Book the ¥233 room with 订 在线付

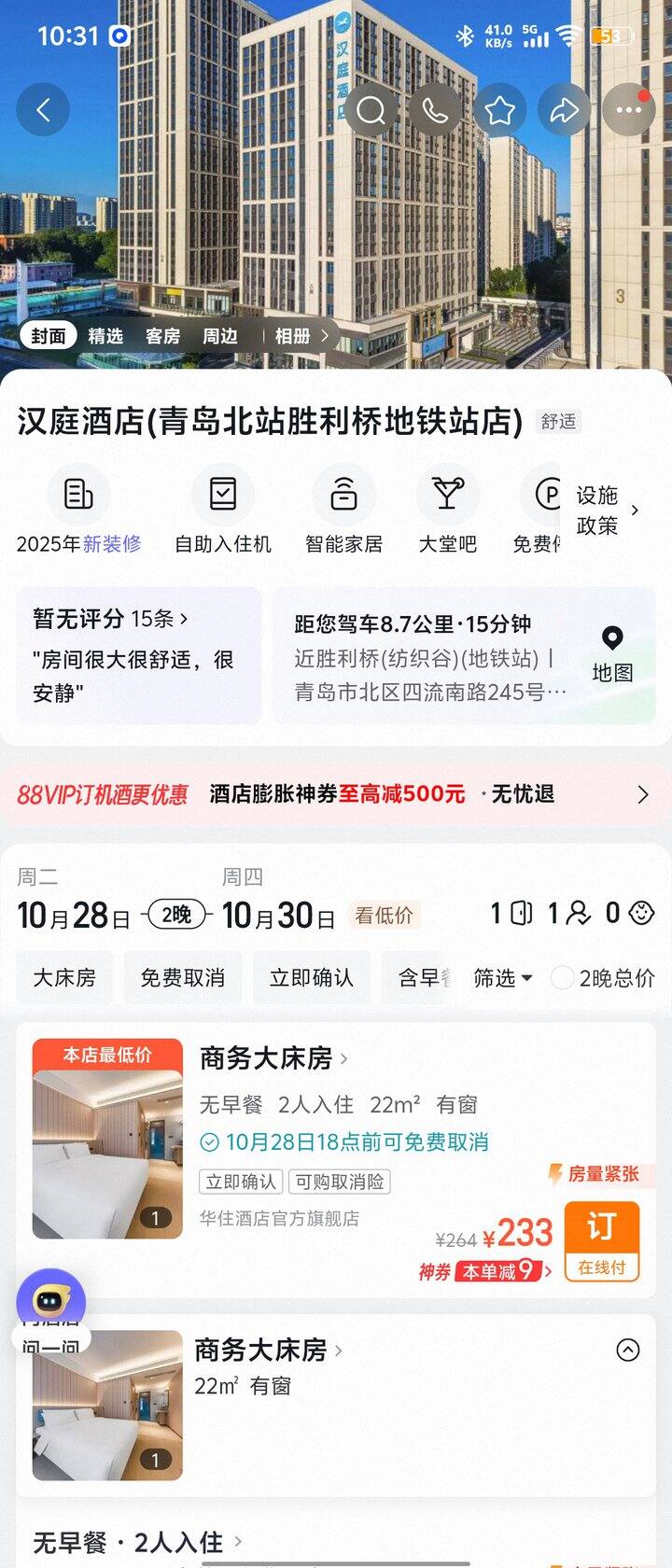click(601, 1240)
